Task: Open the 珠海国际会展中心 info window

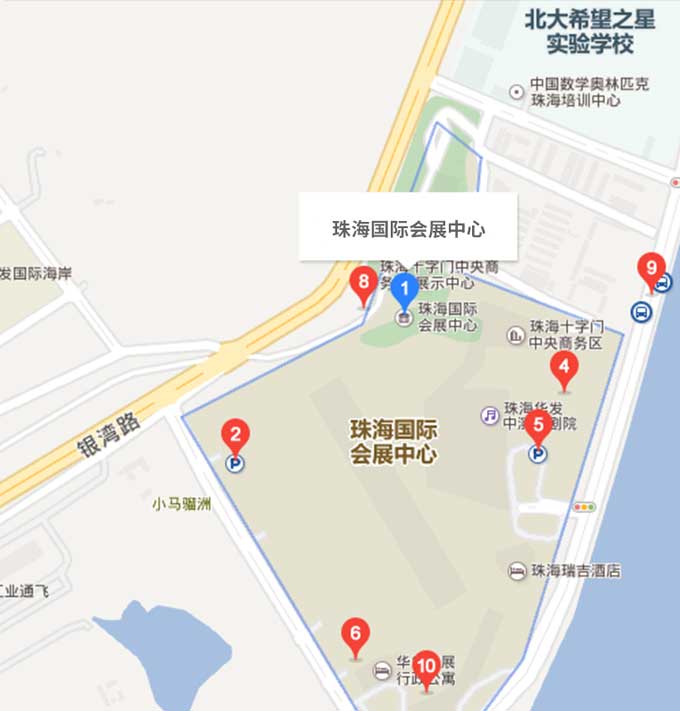Action: pos(409,228)
